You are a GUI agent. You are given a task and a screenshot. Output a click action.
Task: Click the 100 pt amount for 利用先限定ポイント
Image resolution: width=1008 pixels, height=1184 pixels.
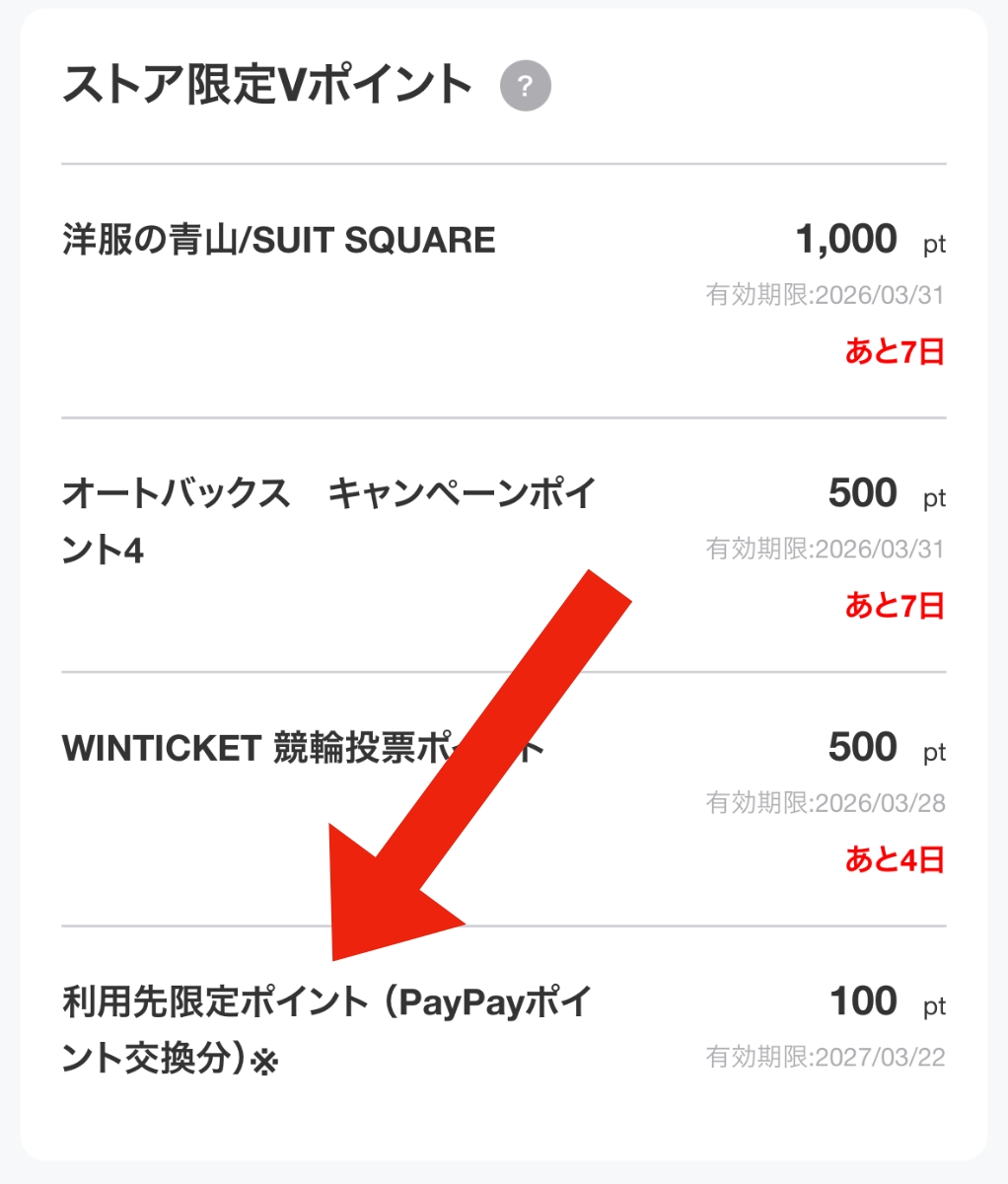point(865,1001)
